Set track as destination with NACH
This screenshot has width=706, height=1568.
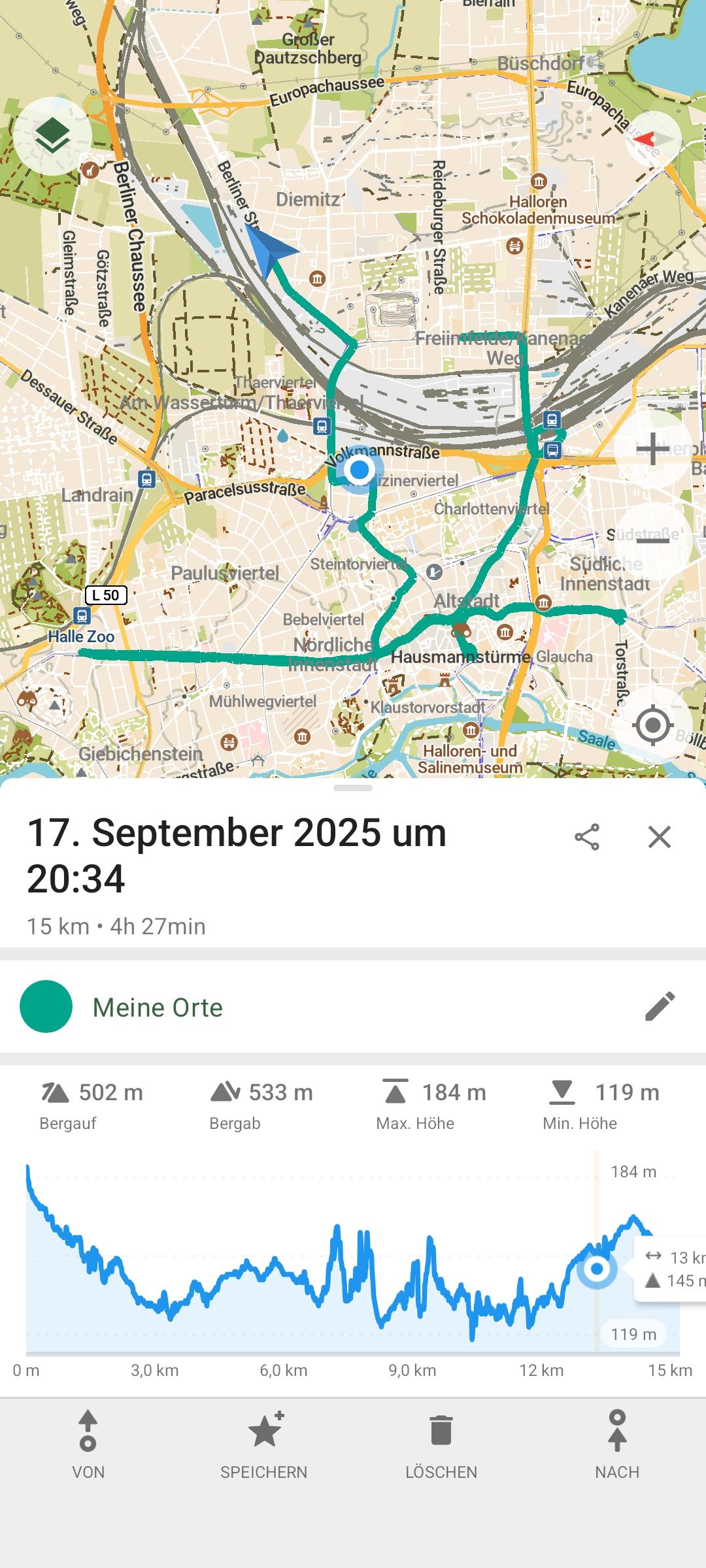coord(617,1445)
